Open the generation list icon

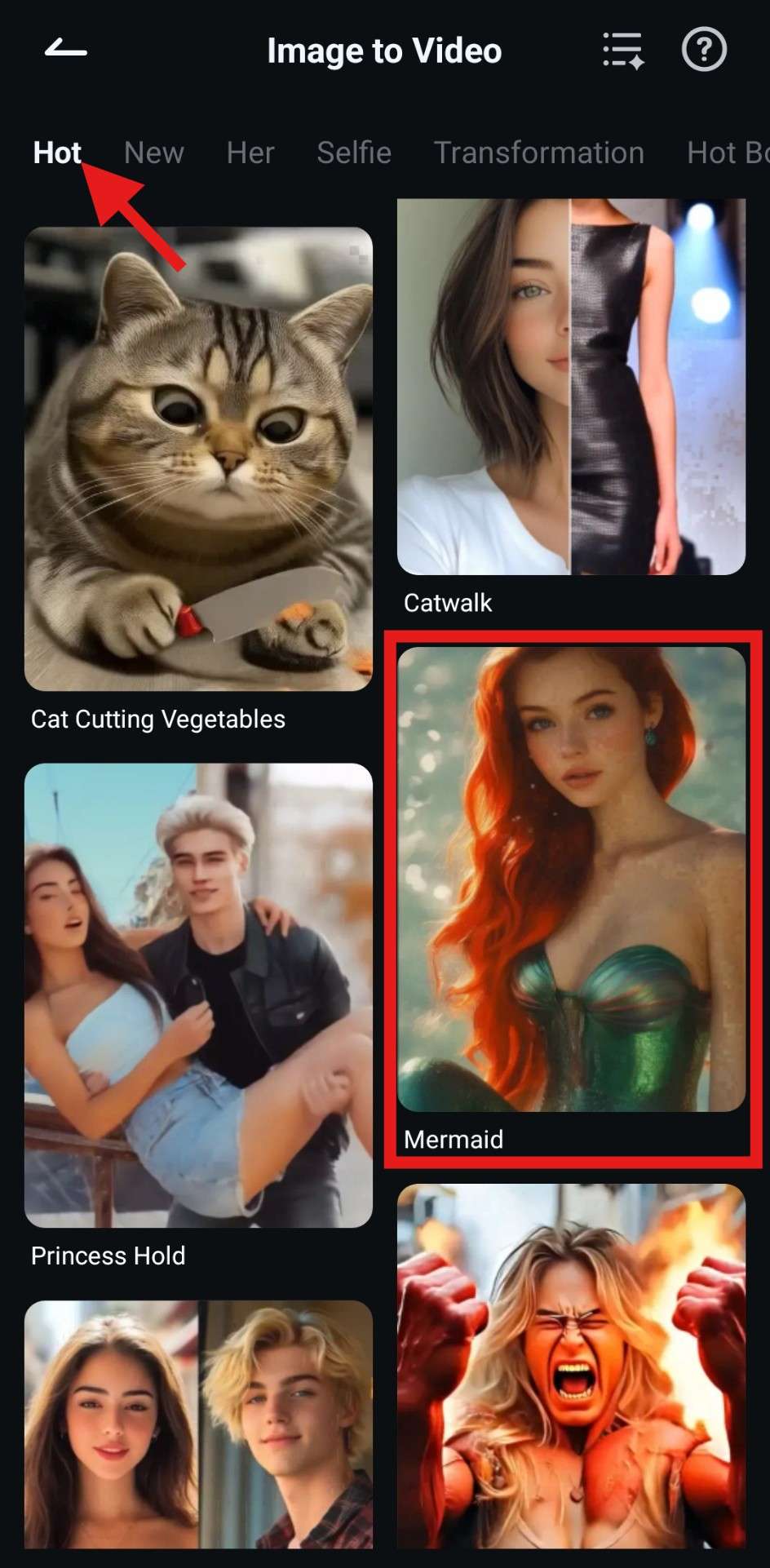(x=623, y=51)
